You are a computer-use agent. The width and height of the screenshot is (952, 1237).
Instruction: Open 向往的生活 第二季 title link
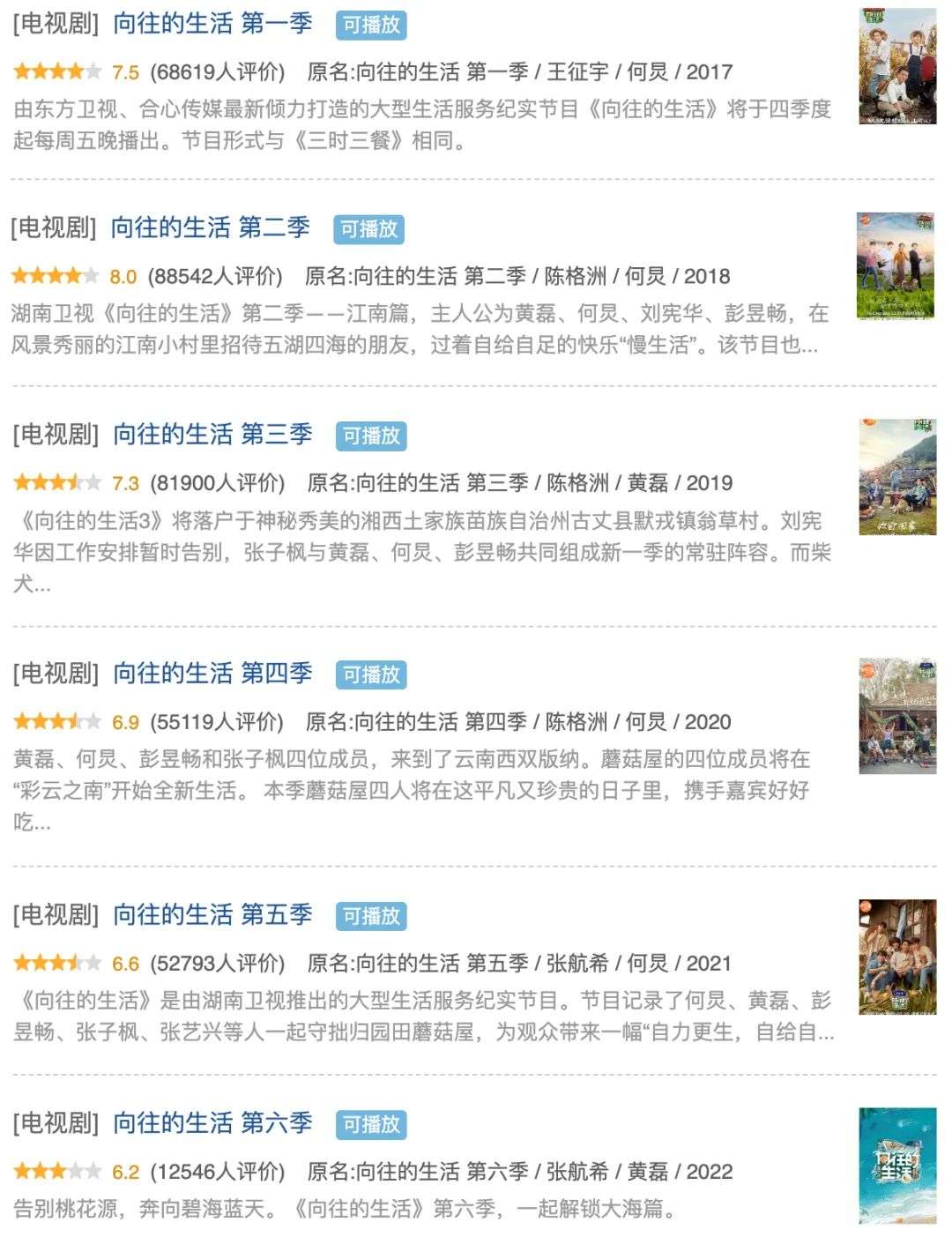(x=210, y=227)
